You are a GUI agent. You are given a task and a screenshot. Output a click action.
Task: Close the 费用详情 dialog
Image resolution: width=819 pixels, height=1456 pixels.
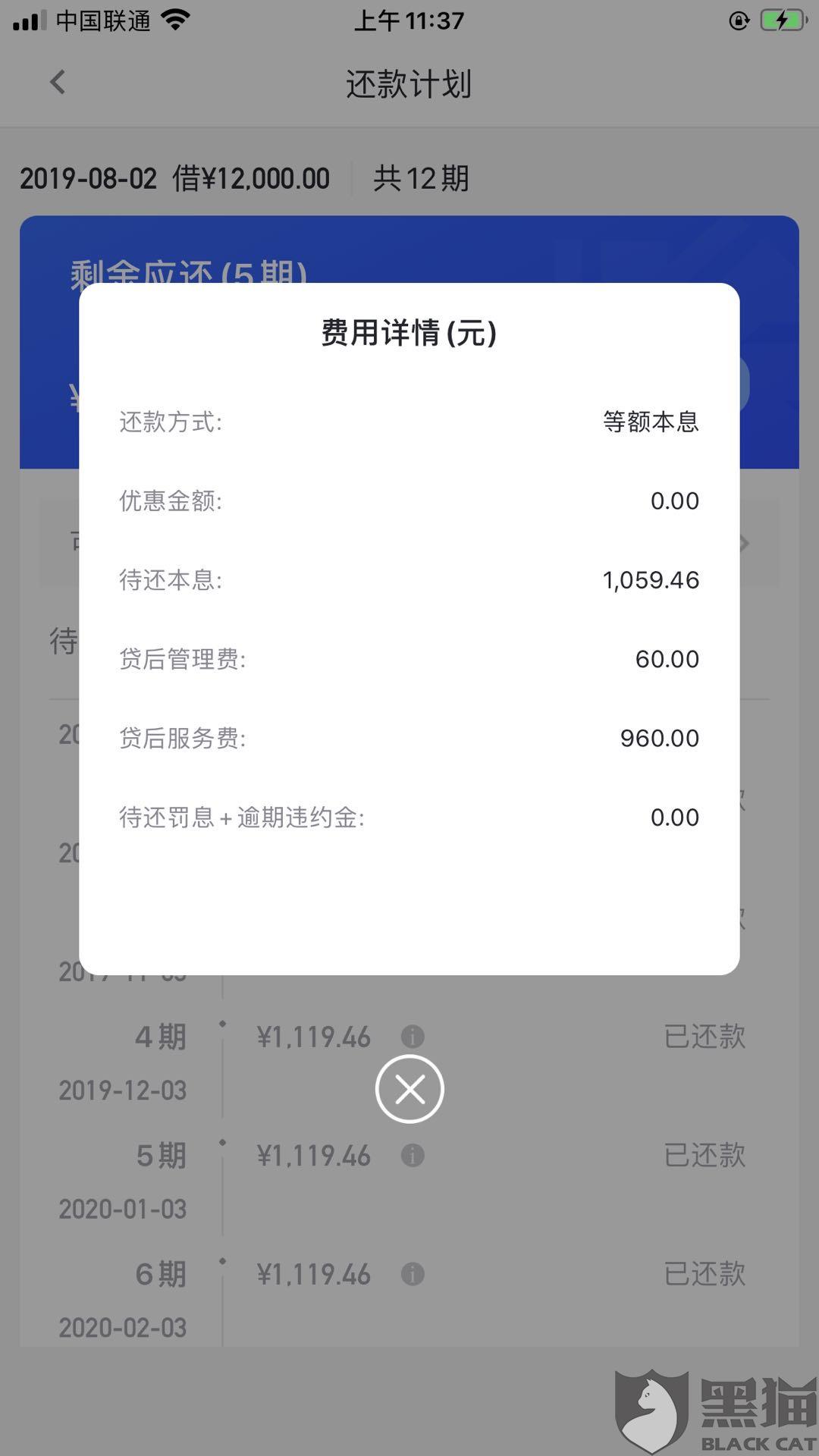(409, 1089)
